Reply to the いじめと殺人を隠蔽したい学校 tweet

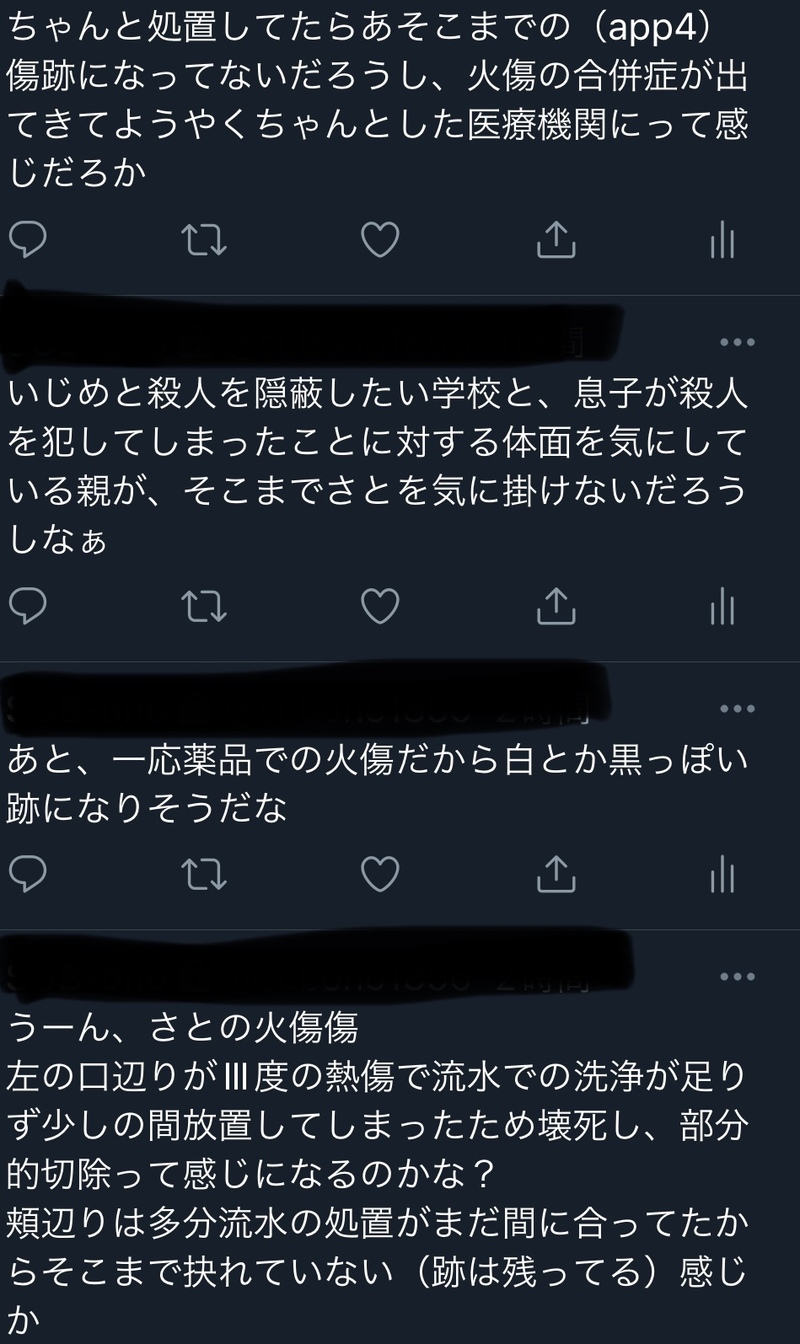(28, 605)
